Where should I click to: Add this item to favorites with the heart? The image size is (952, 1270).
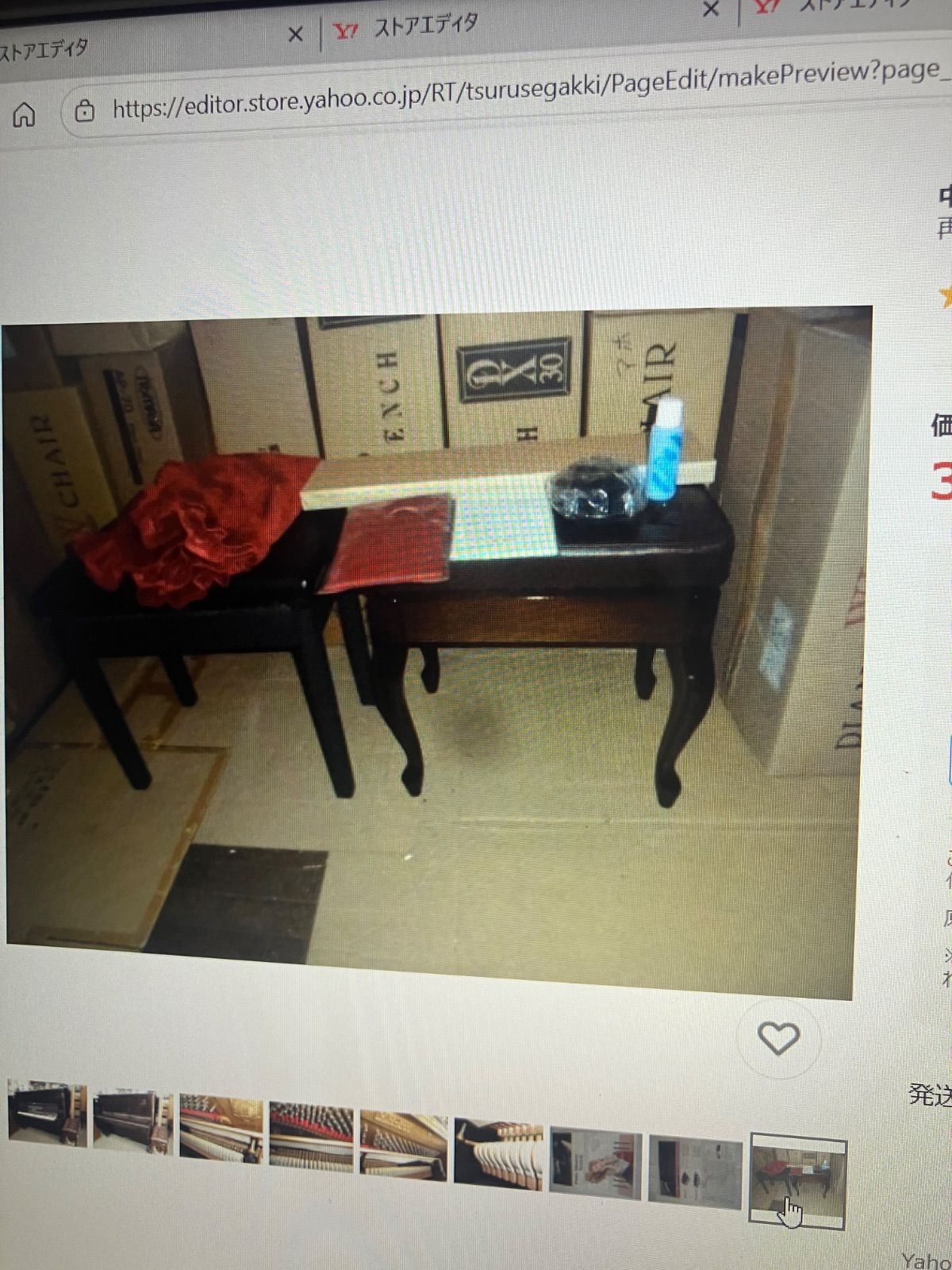[778, 1038]
